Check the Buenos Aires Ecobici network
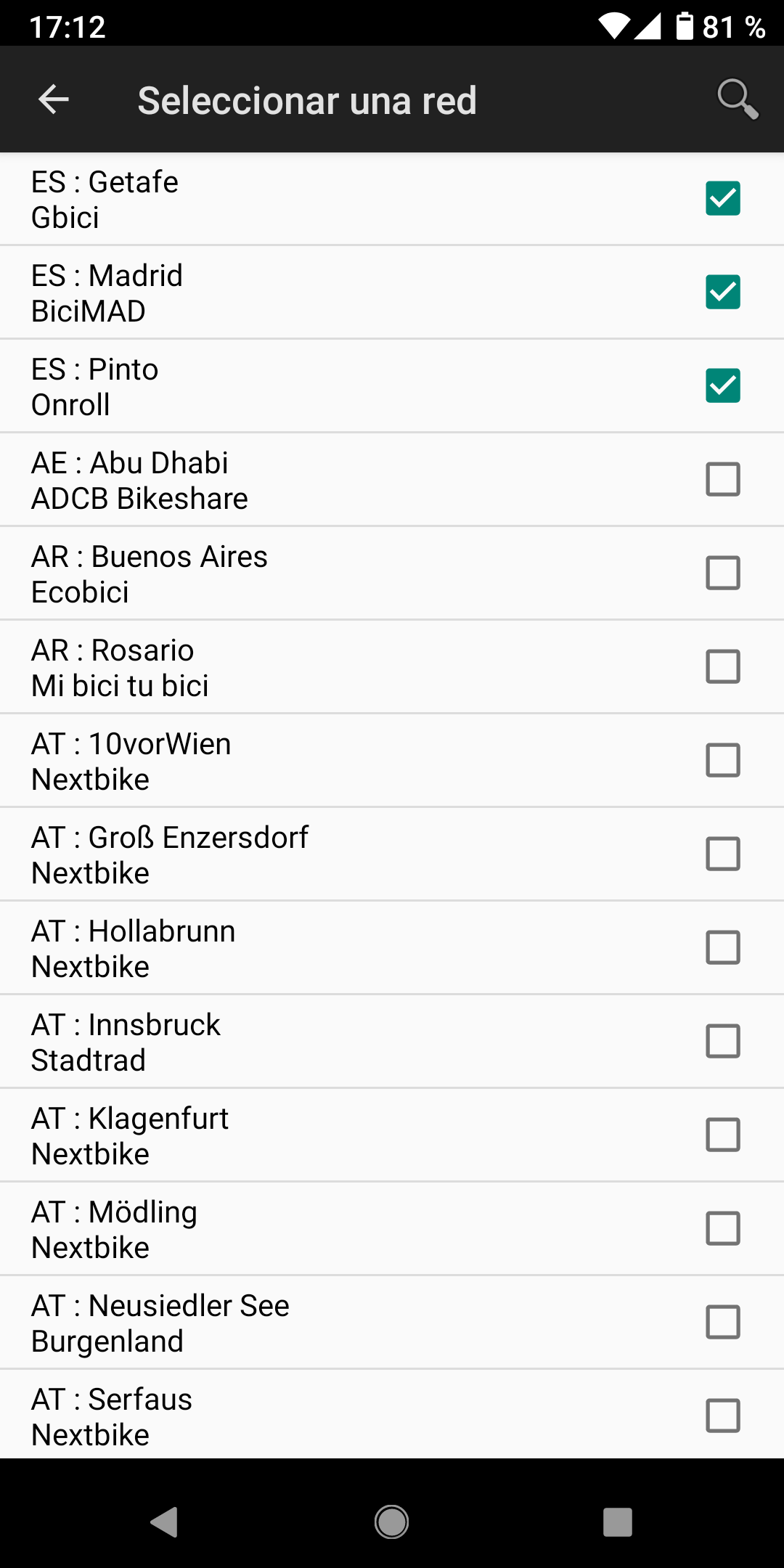Image resolution: width=784 pixels, height=1568 pixels. point(722,573)
